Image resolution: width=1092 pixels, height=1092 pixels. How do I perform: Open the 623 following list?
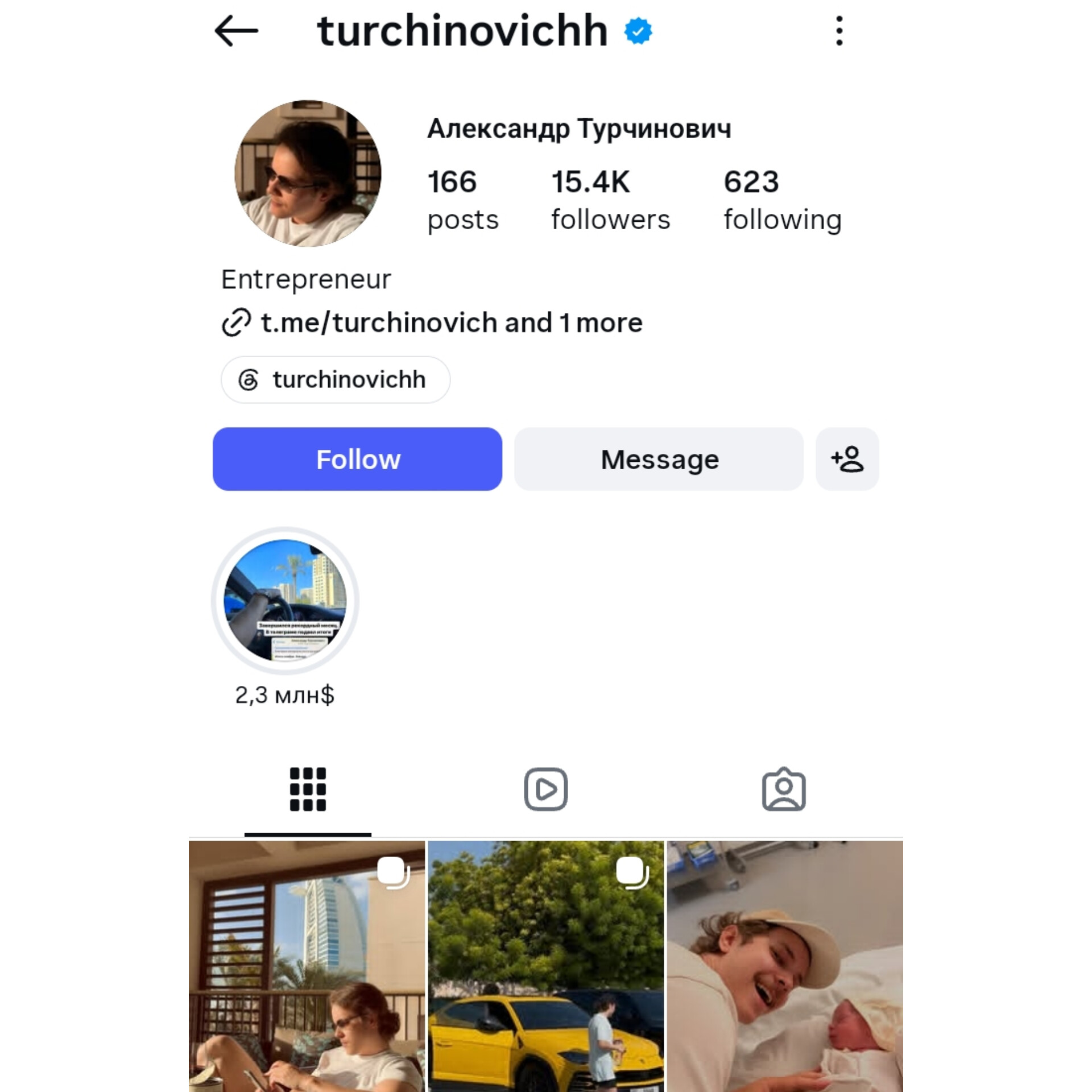783,200
